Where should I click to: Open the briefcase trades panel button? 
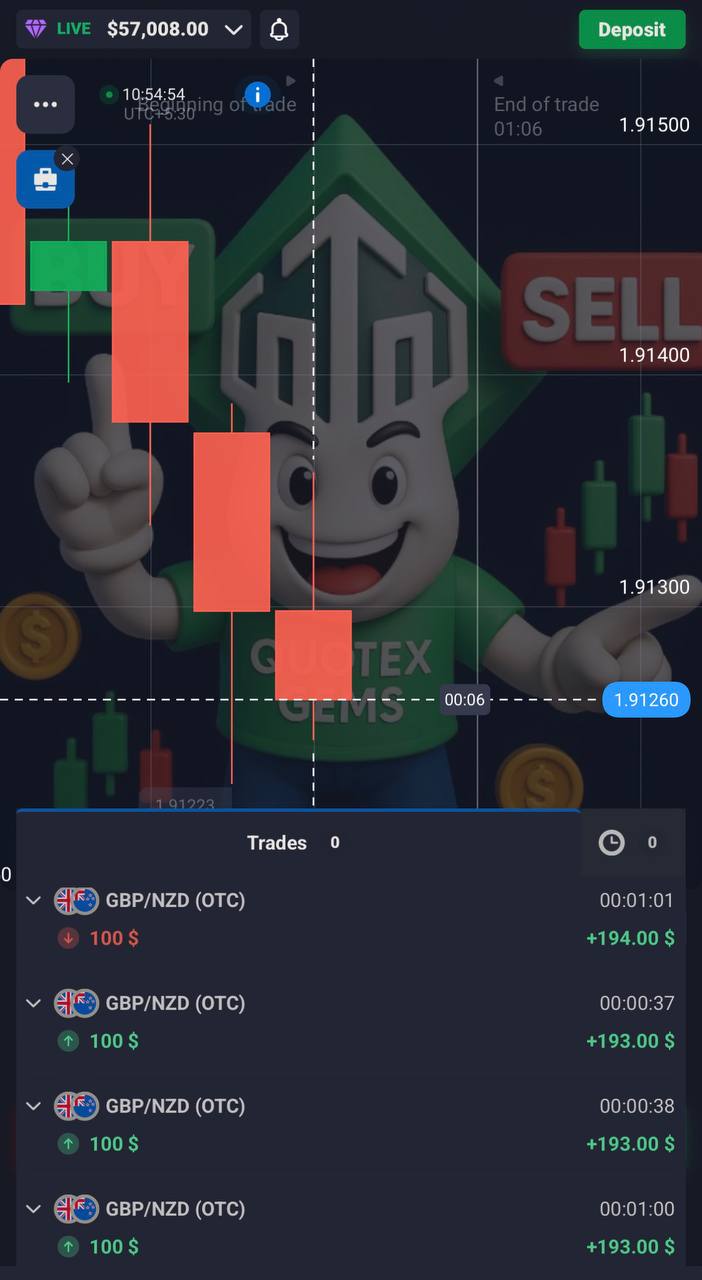coord(45,180)
